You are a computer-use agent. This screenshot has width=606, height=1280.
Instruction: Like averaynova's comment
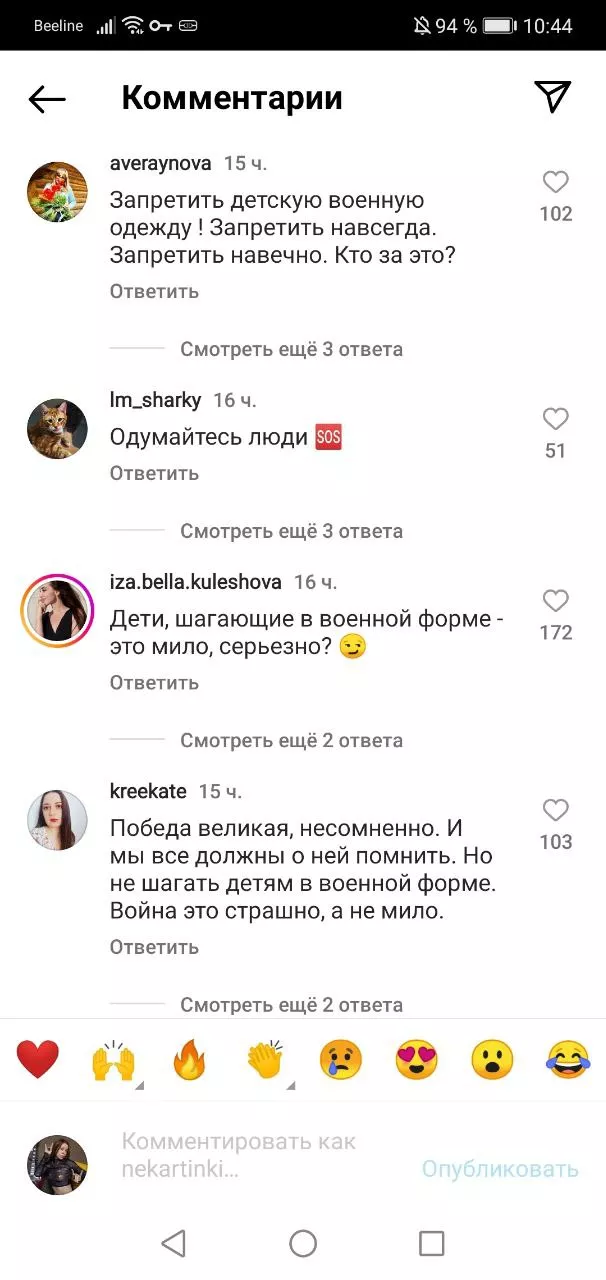555,182
